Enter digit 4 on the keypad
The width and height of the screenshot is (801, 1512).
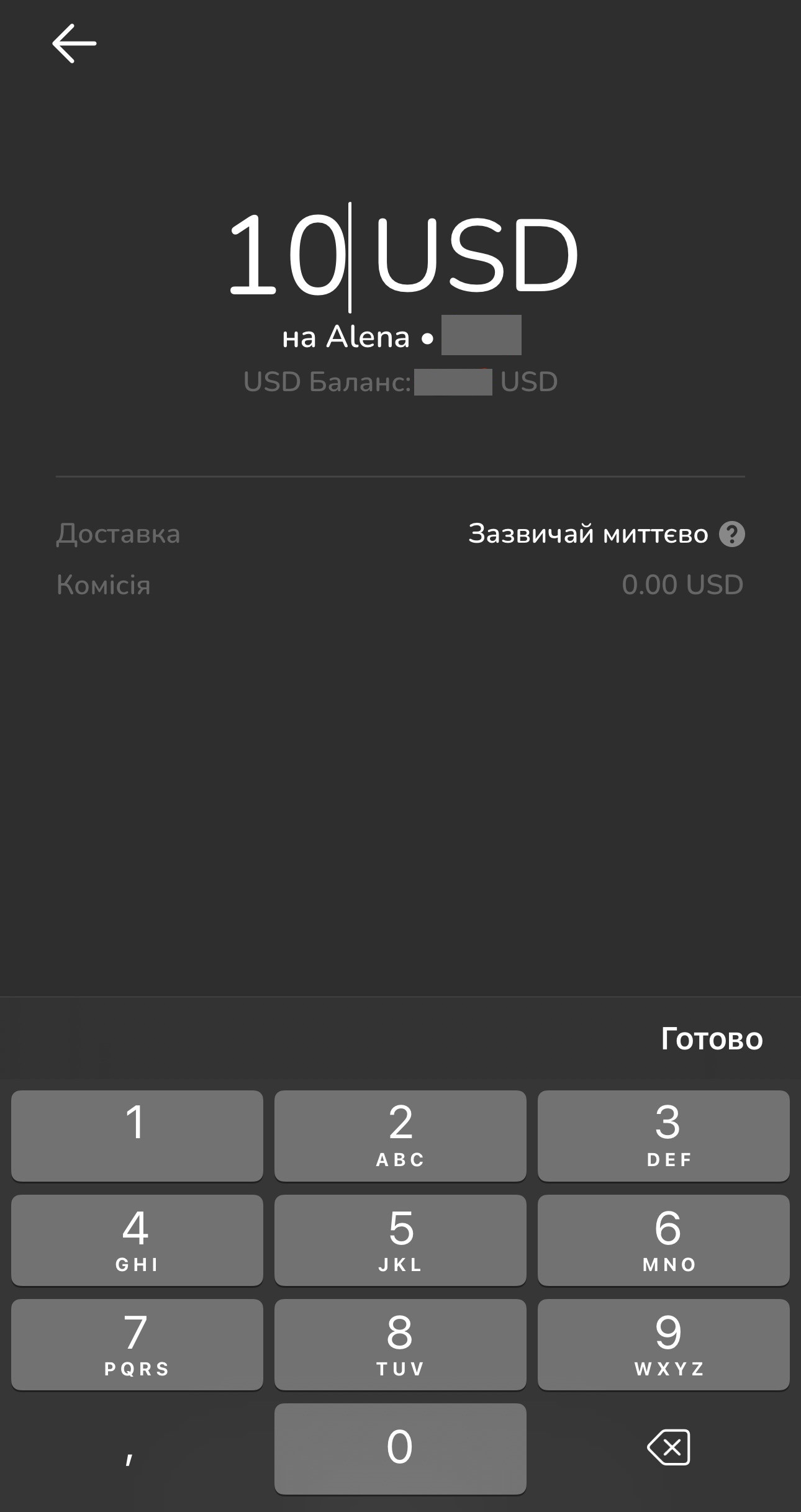click(x=137, y=1240)
